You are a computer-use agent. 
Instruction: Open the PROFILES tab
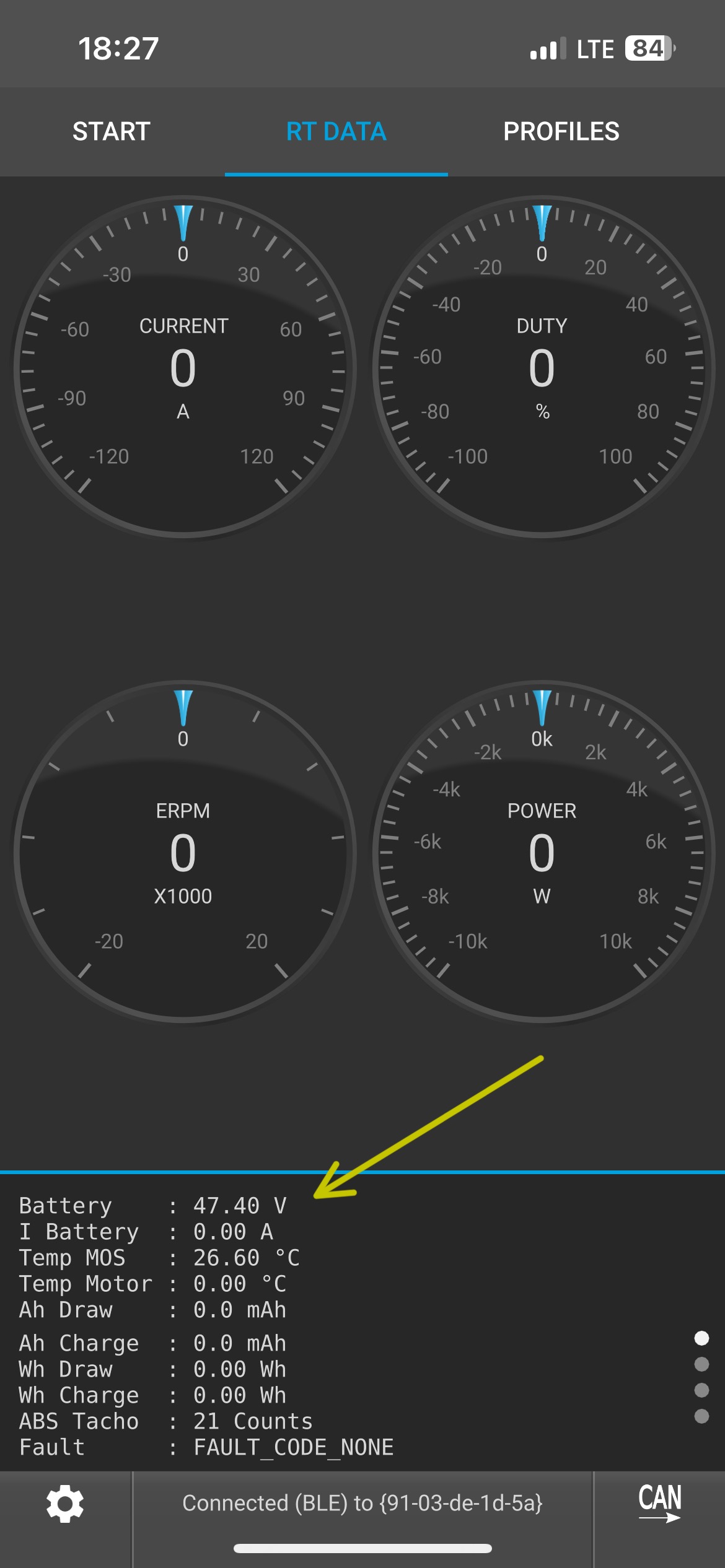561,131
